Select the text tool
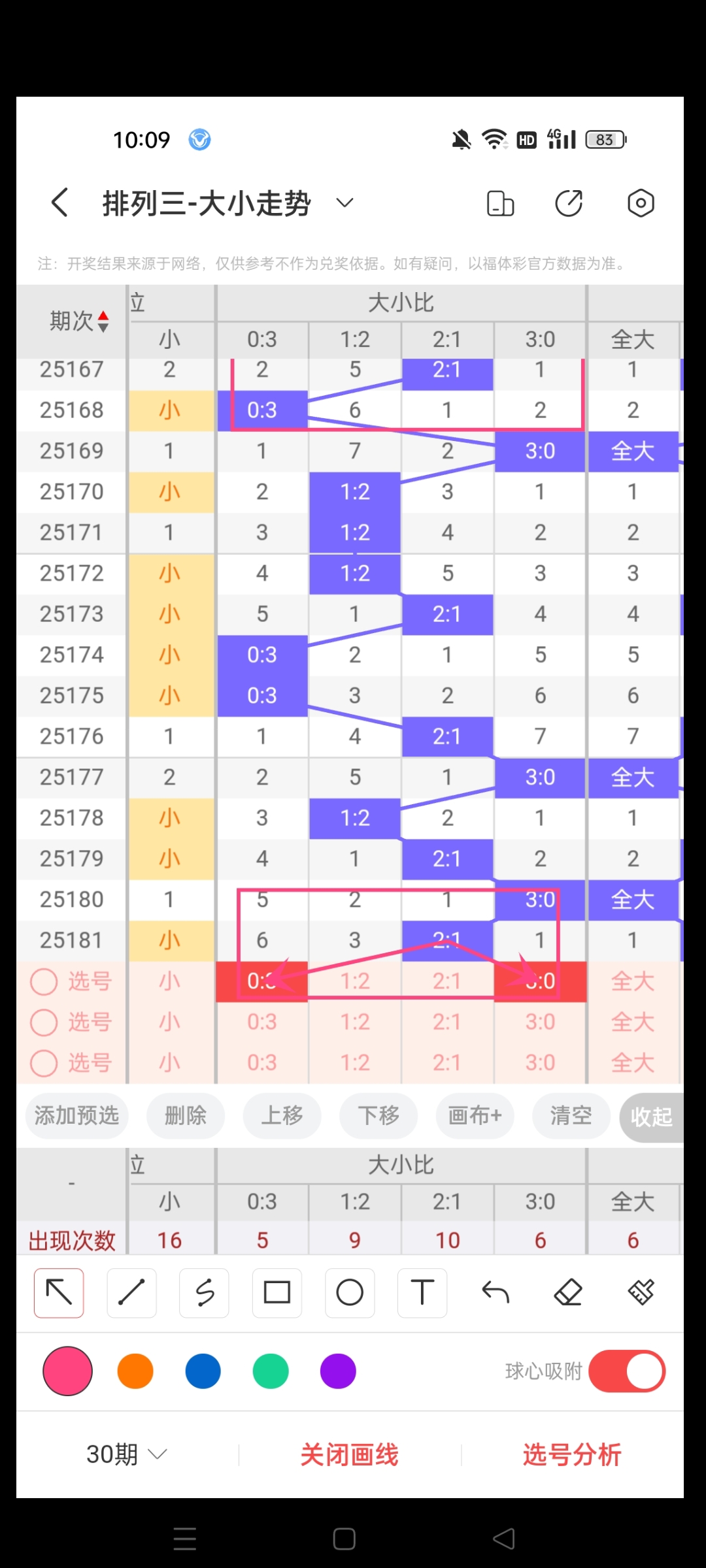The image size is (706, 1568). click(x=422, y=1292)
